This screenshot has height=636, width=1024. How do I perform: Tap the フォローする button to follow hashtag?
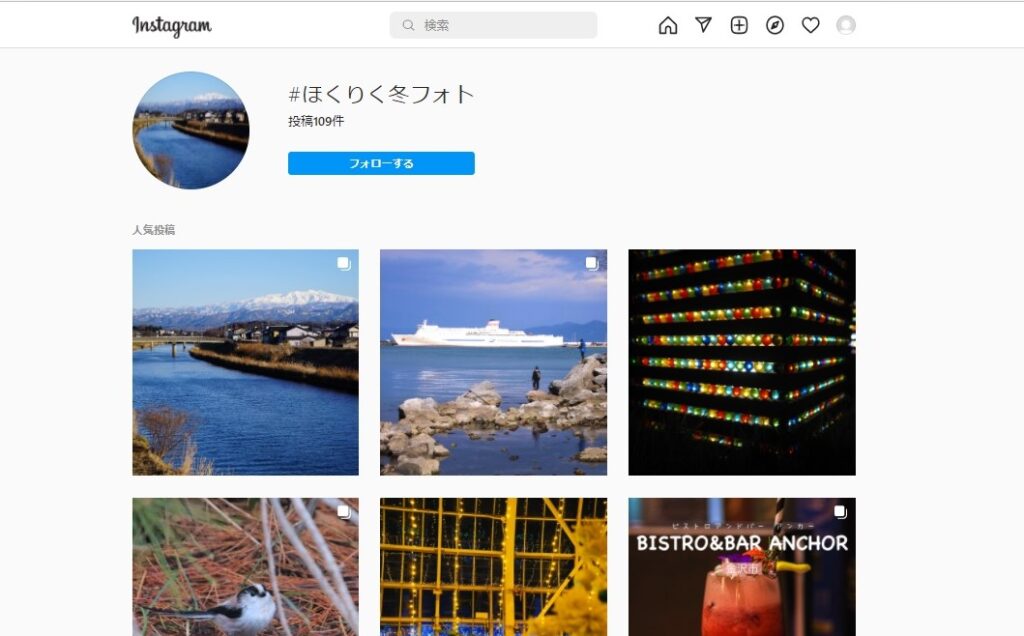381,163
